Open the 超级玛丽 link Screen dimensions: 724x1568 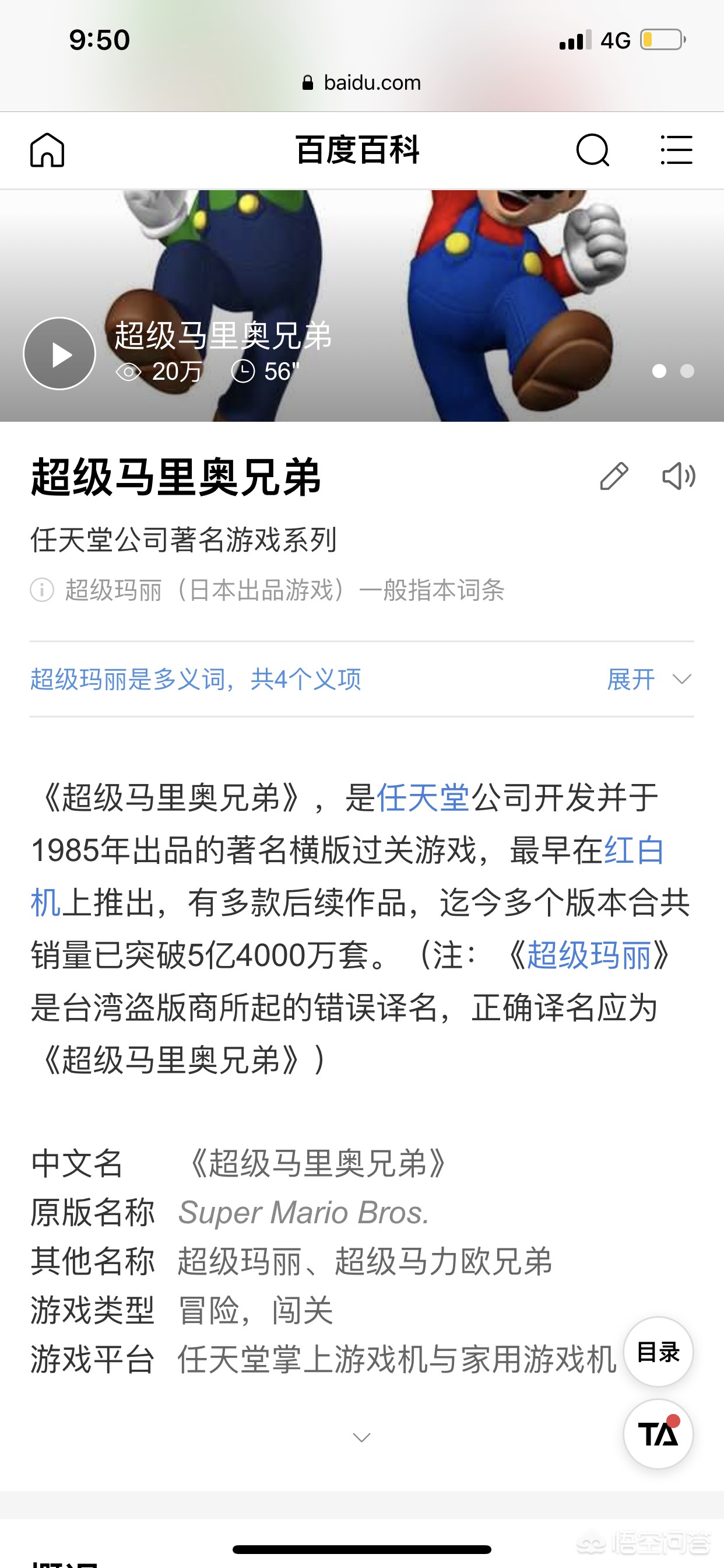pos(588,955)
